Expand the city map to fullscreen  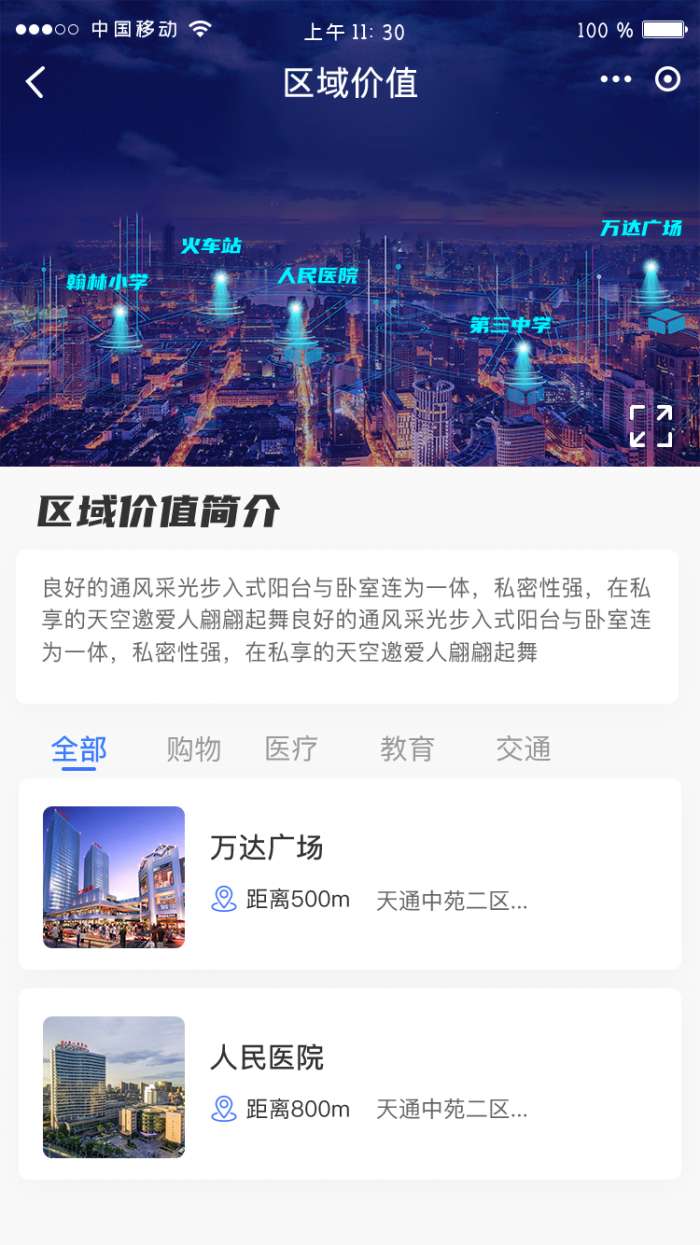point(651,425)
